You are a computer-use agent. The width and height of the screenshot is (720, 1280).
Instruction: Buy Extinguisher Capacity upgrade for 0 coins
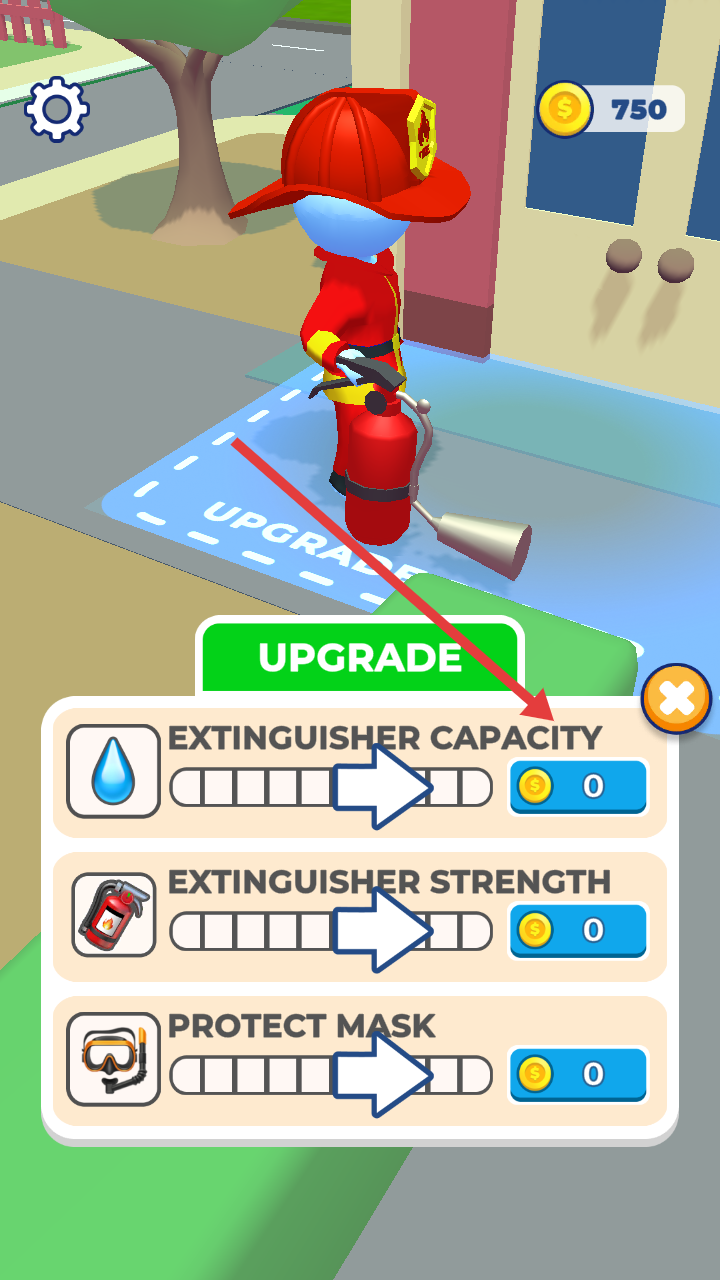point(578,787)
